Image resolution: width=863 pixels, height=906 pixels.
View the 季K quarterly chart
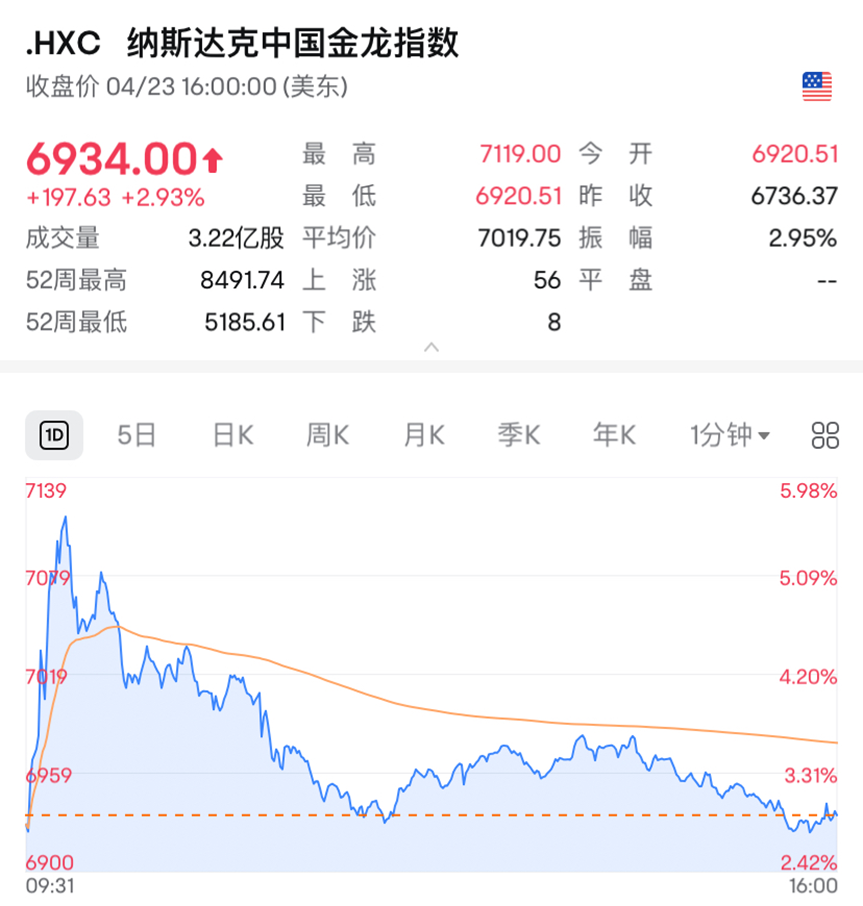(x=519, y=435)
